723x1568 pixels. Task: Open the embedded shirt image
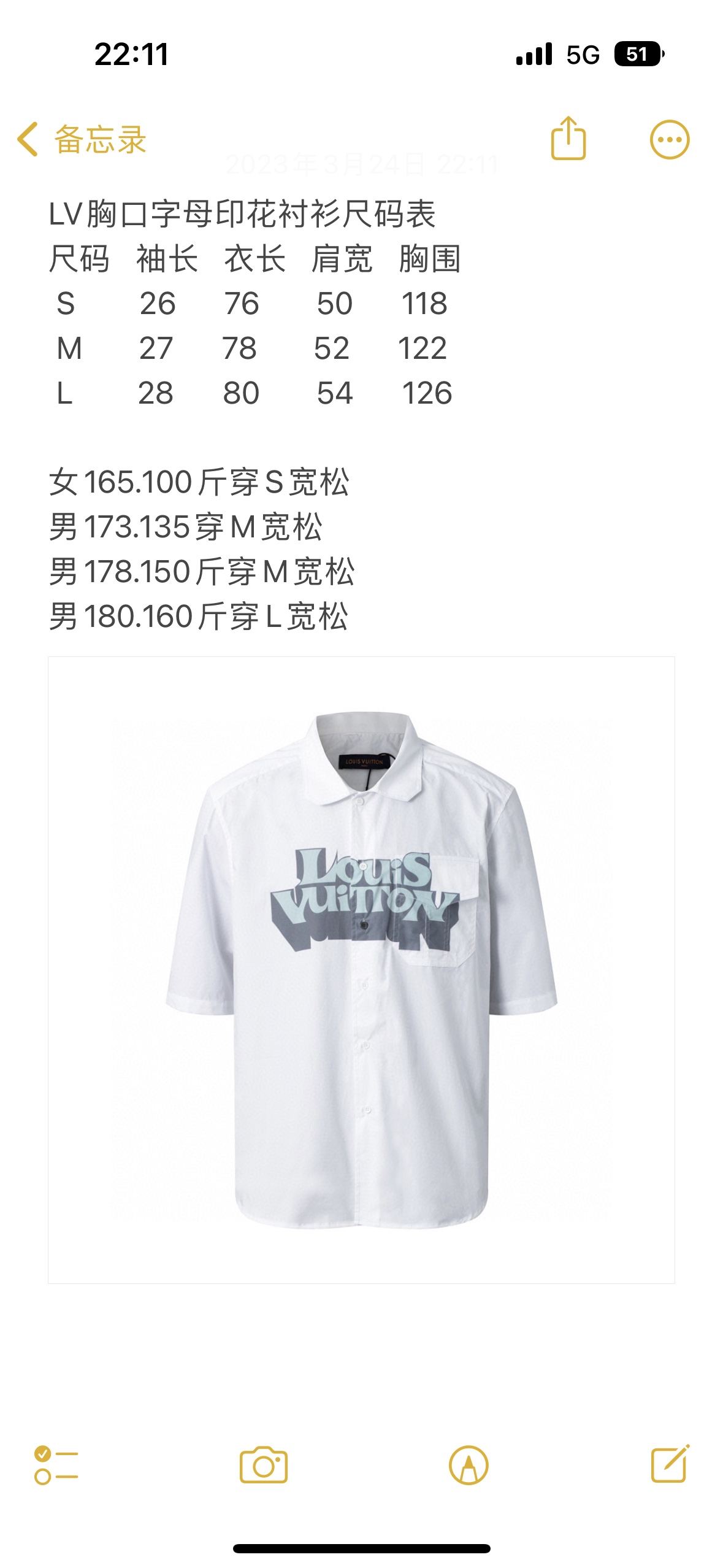pyautogui.click(x=361, y=969)
